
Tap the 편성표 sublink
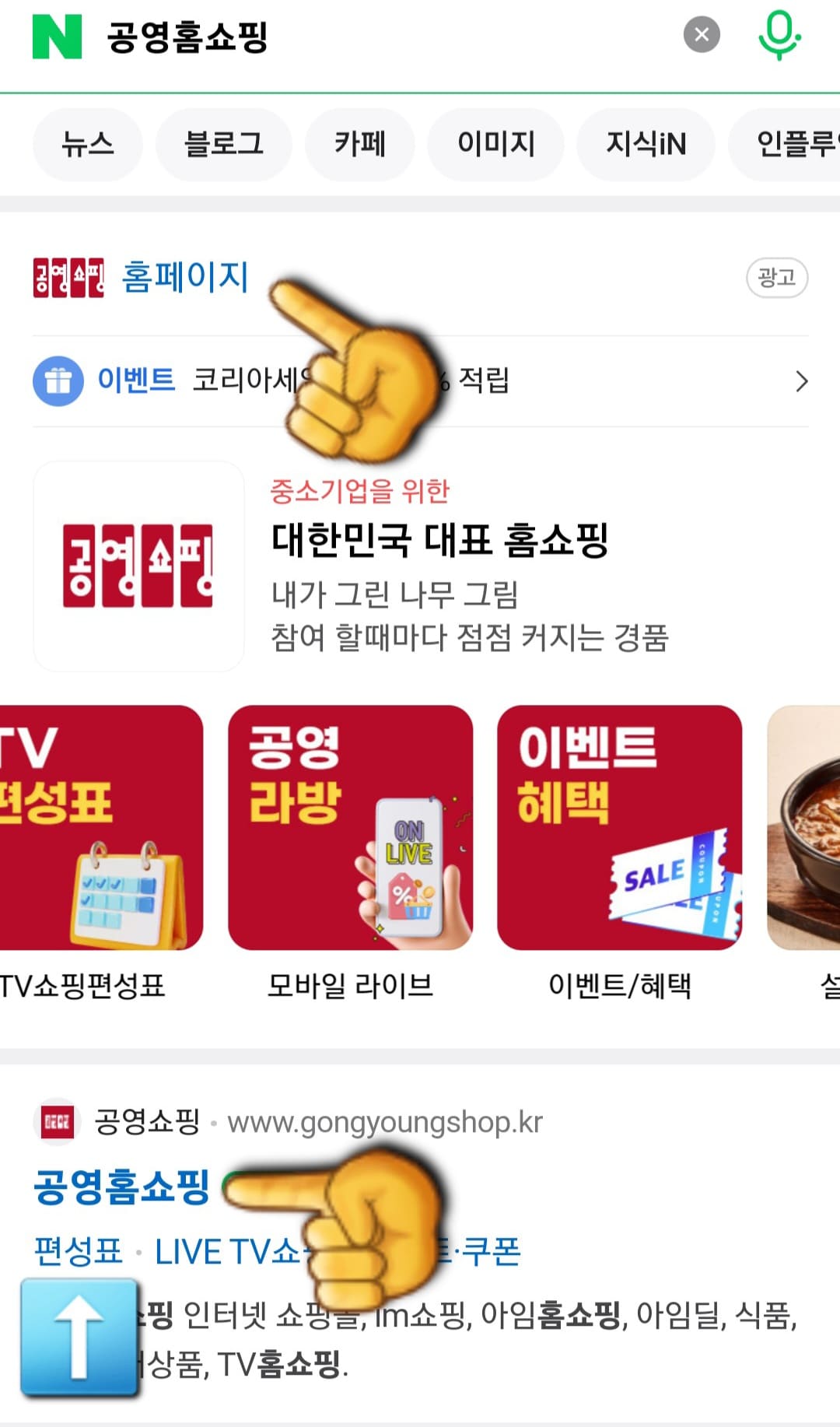coord(75,1251)
